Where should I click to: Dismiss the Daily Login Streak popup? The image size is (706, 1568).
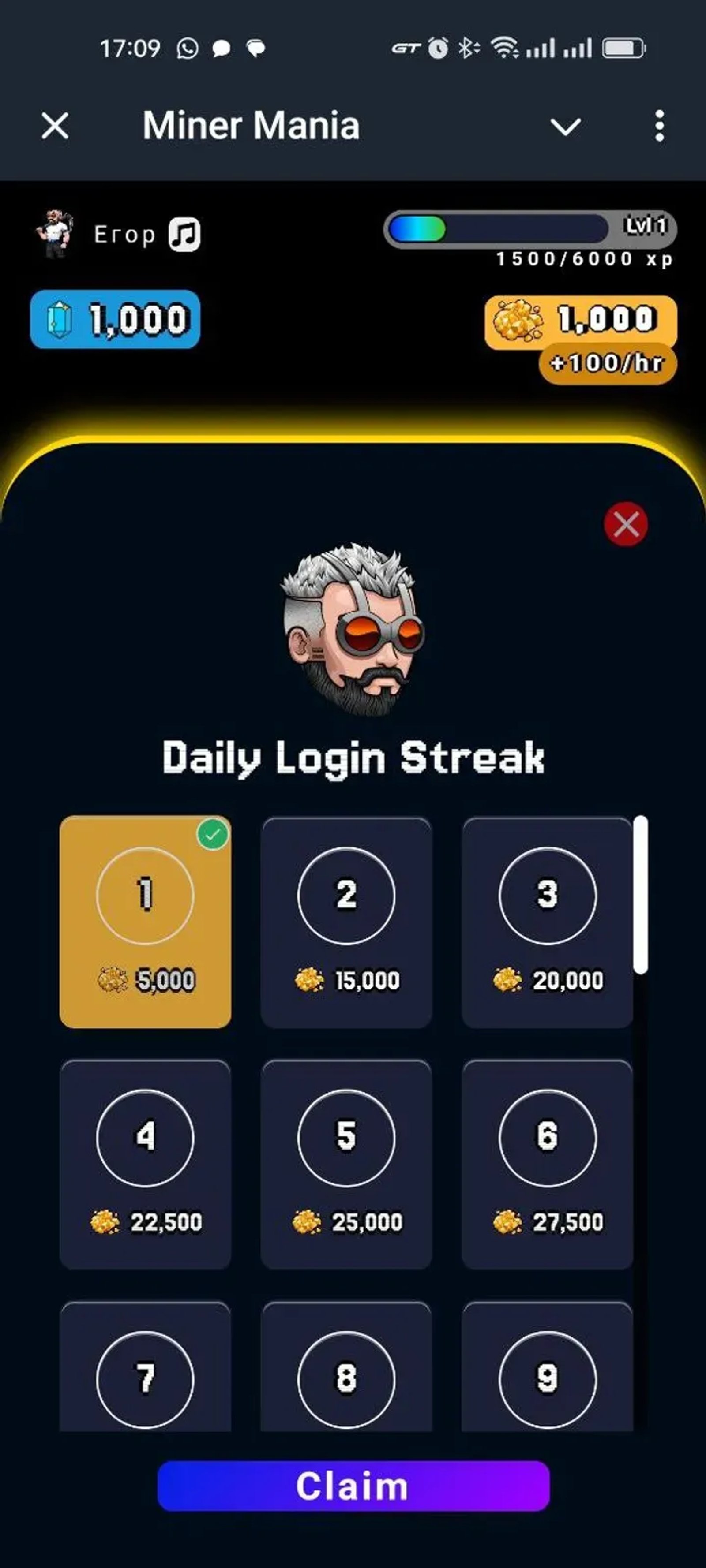pyautogui.click(x=626, y=524)
